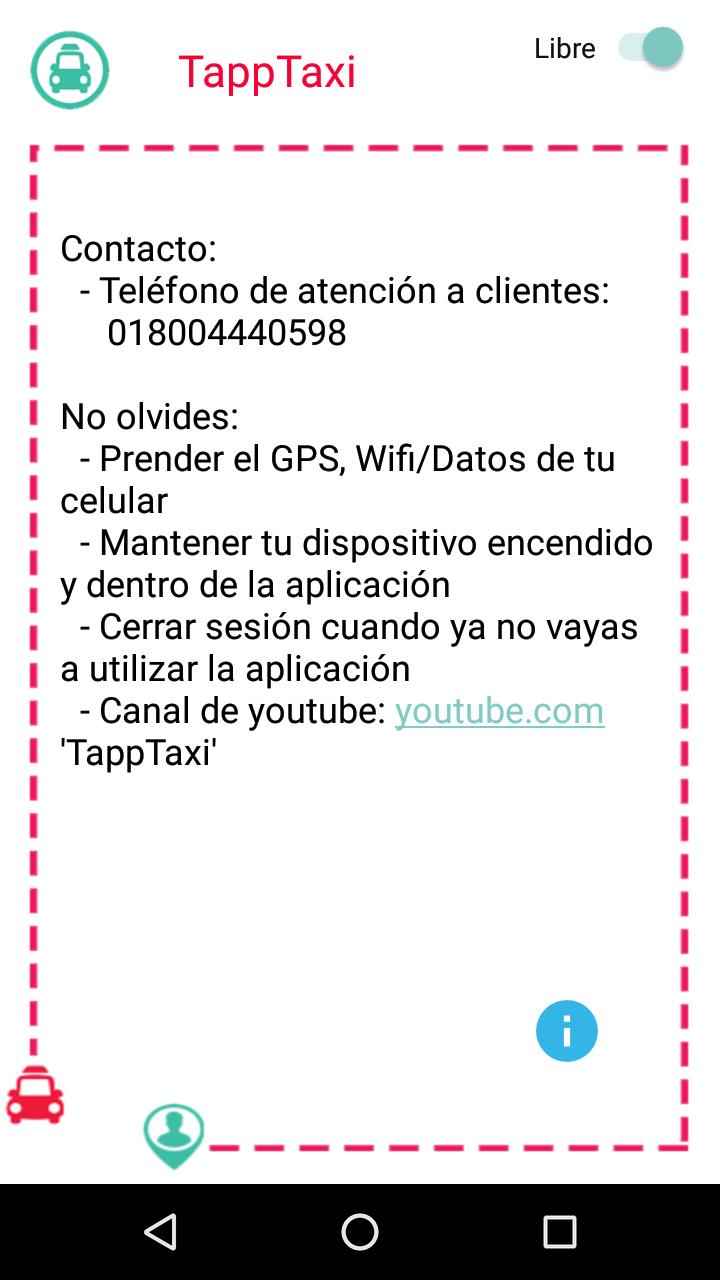Select the TappTaxi title text
The height and width of the screenshot is (1280, 720).
pyautogui.click(x=268, y=71)
